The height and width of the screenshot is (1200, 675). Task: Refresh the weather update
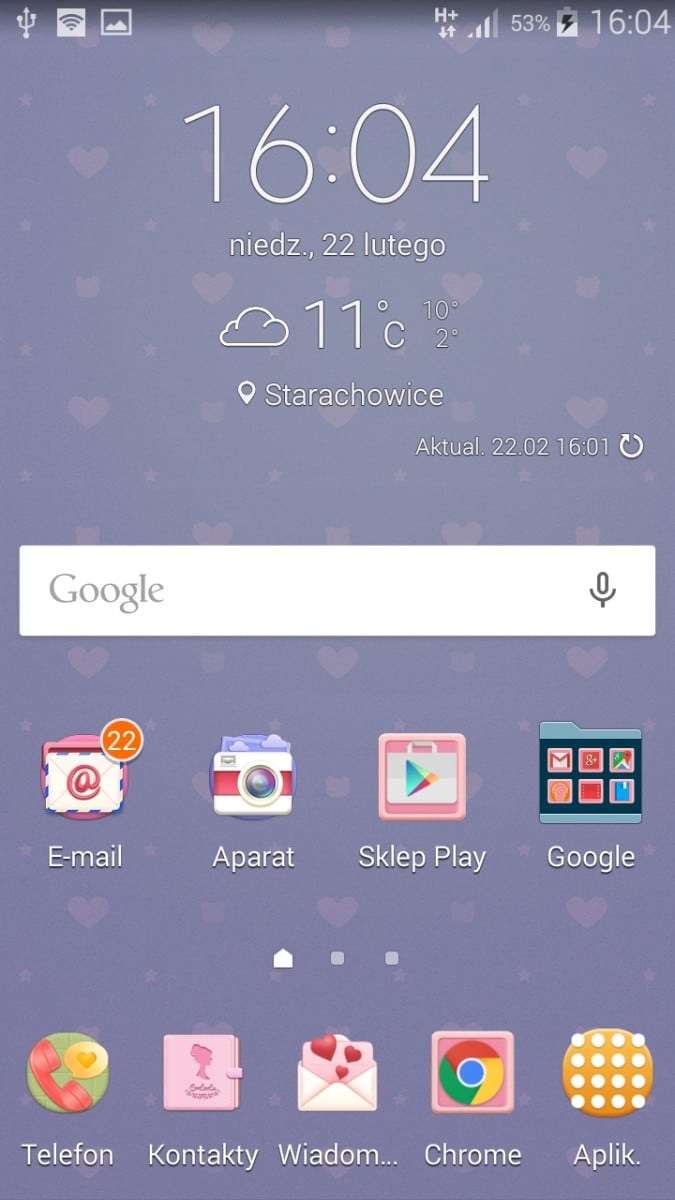(631, 446)
